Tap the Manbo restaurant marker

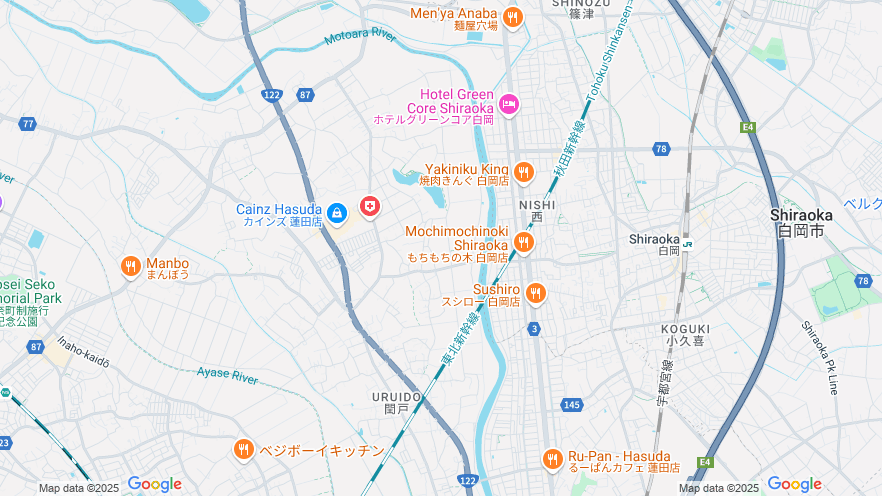pyautogui.click(x=131, y=266)
